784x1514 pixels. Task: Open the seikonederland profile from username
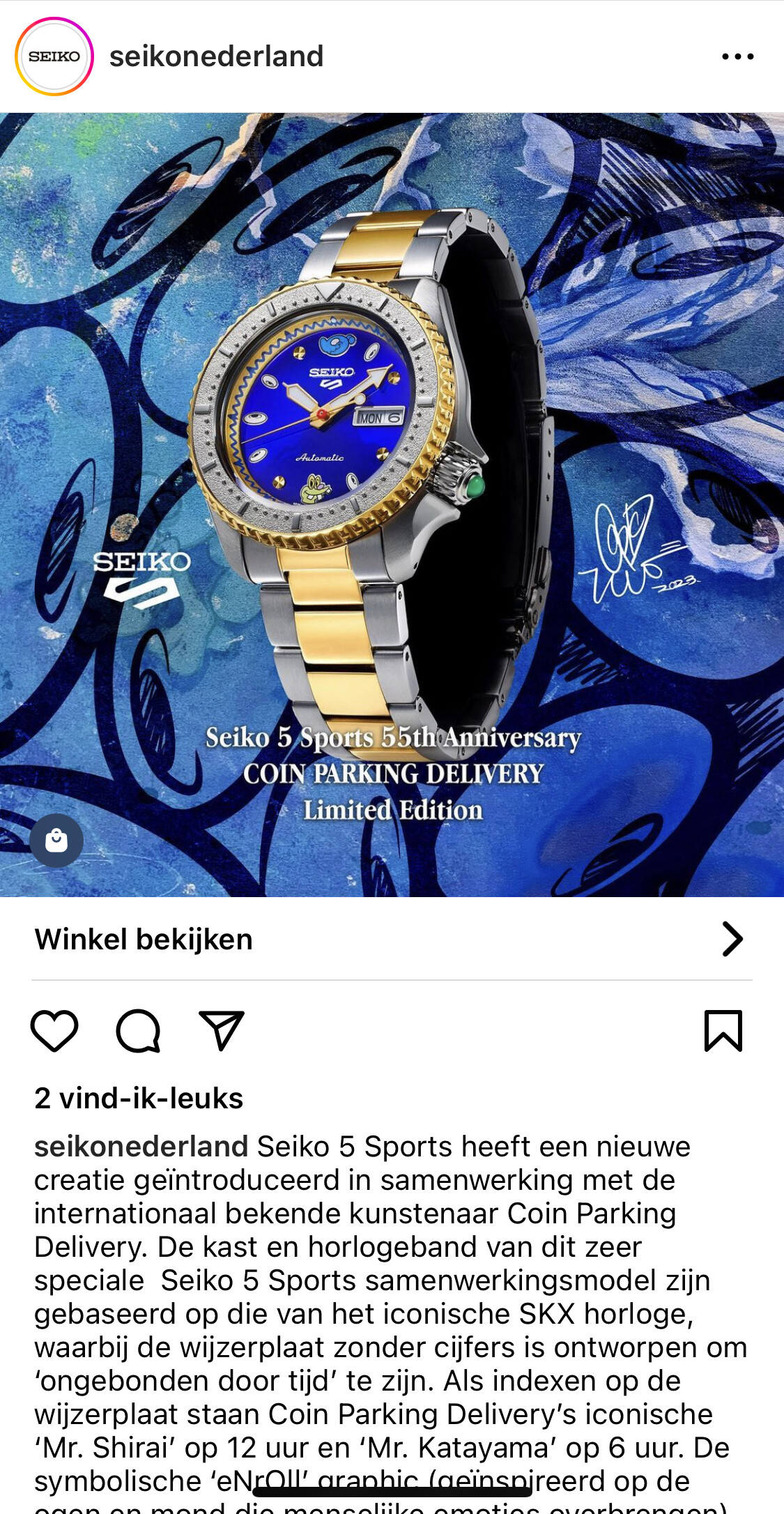point(216,56)
